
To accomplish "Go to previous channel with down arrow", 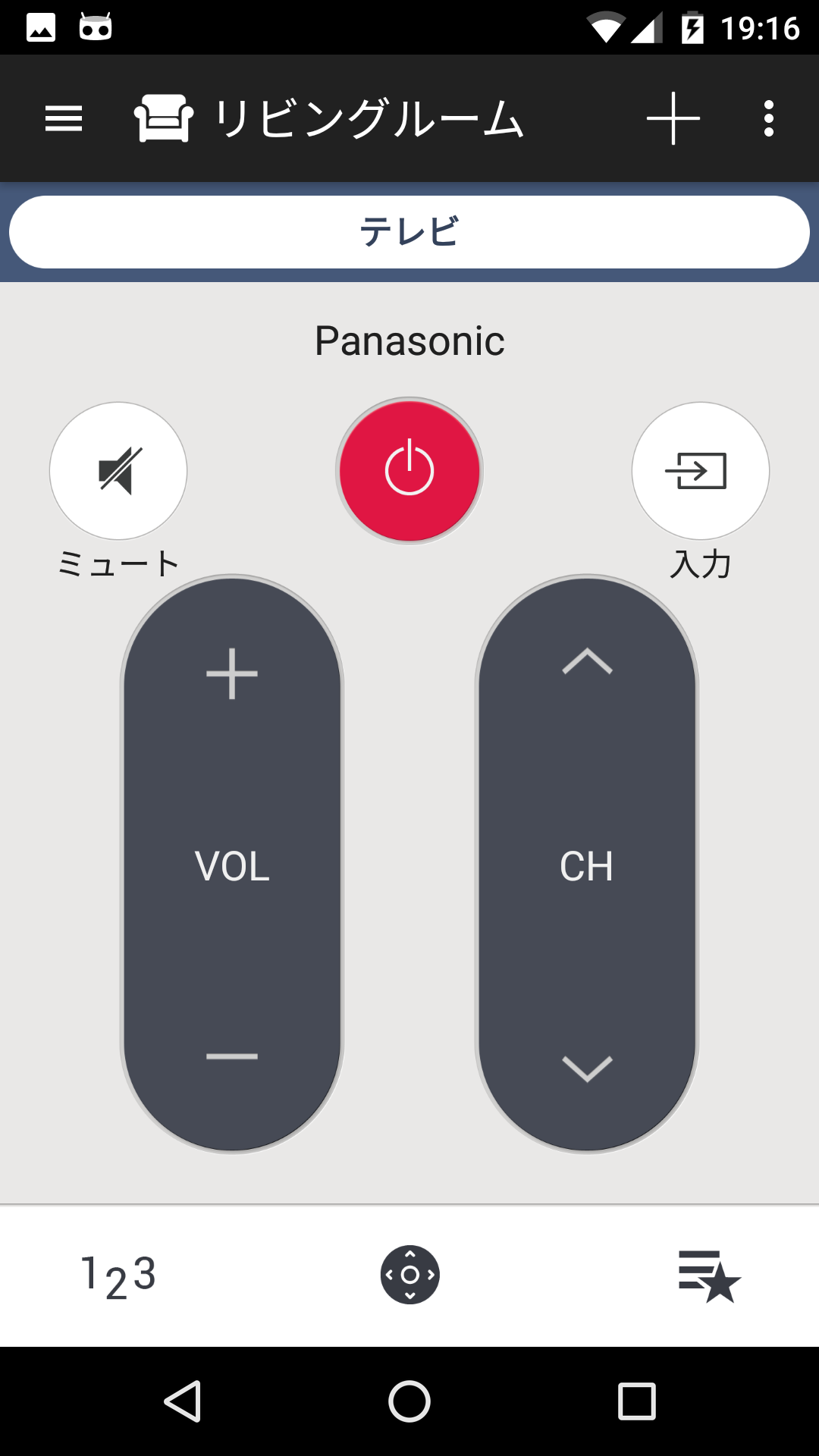I will [x=587, y=1068].
